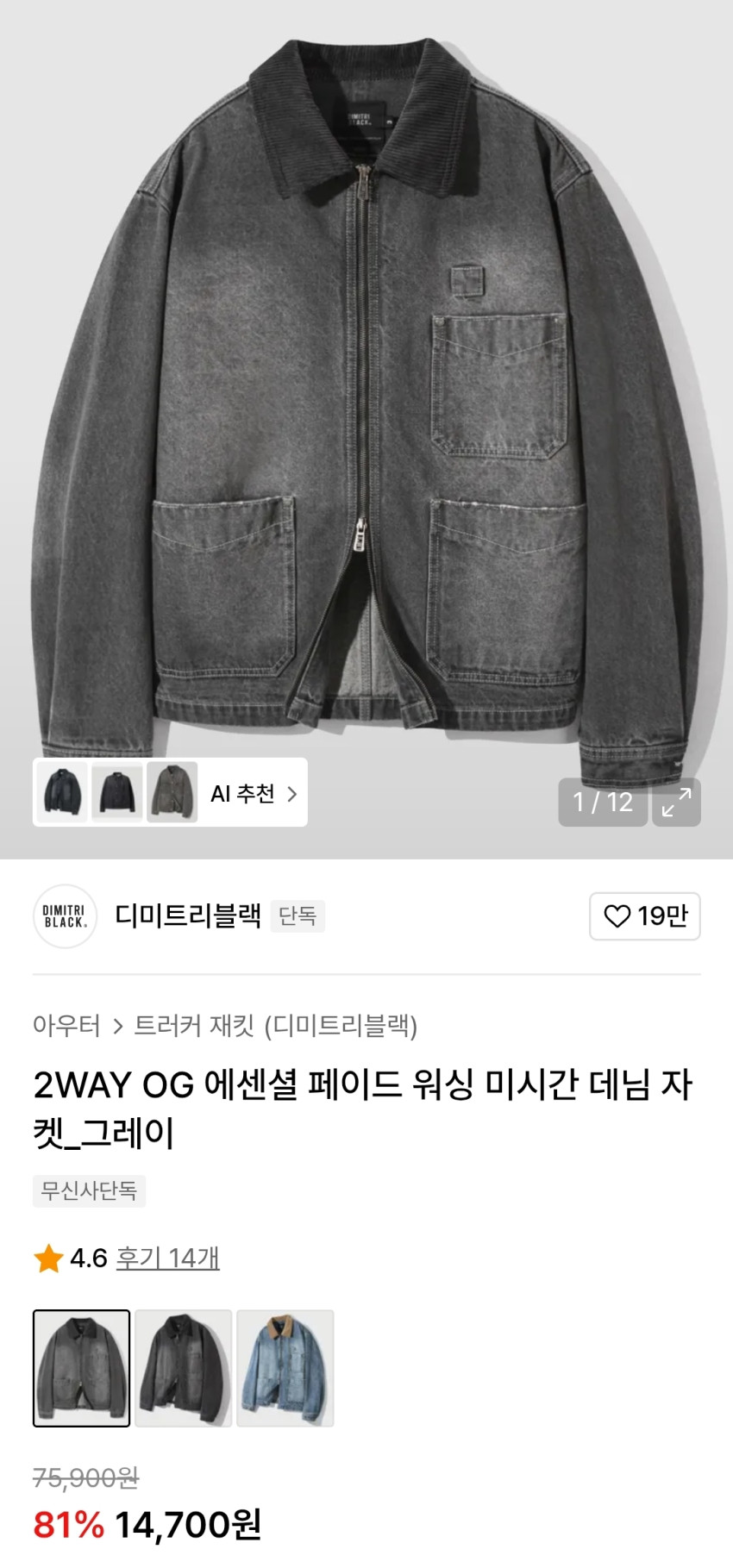The image size is (733, 1568).
Task: Open the 디미트리블랙 brand page
Action: 188,915
